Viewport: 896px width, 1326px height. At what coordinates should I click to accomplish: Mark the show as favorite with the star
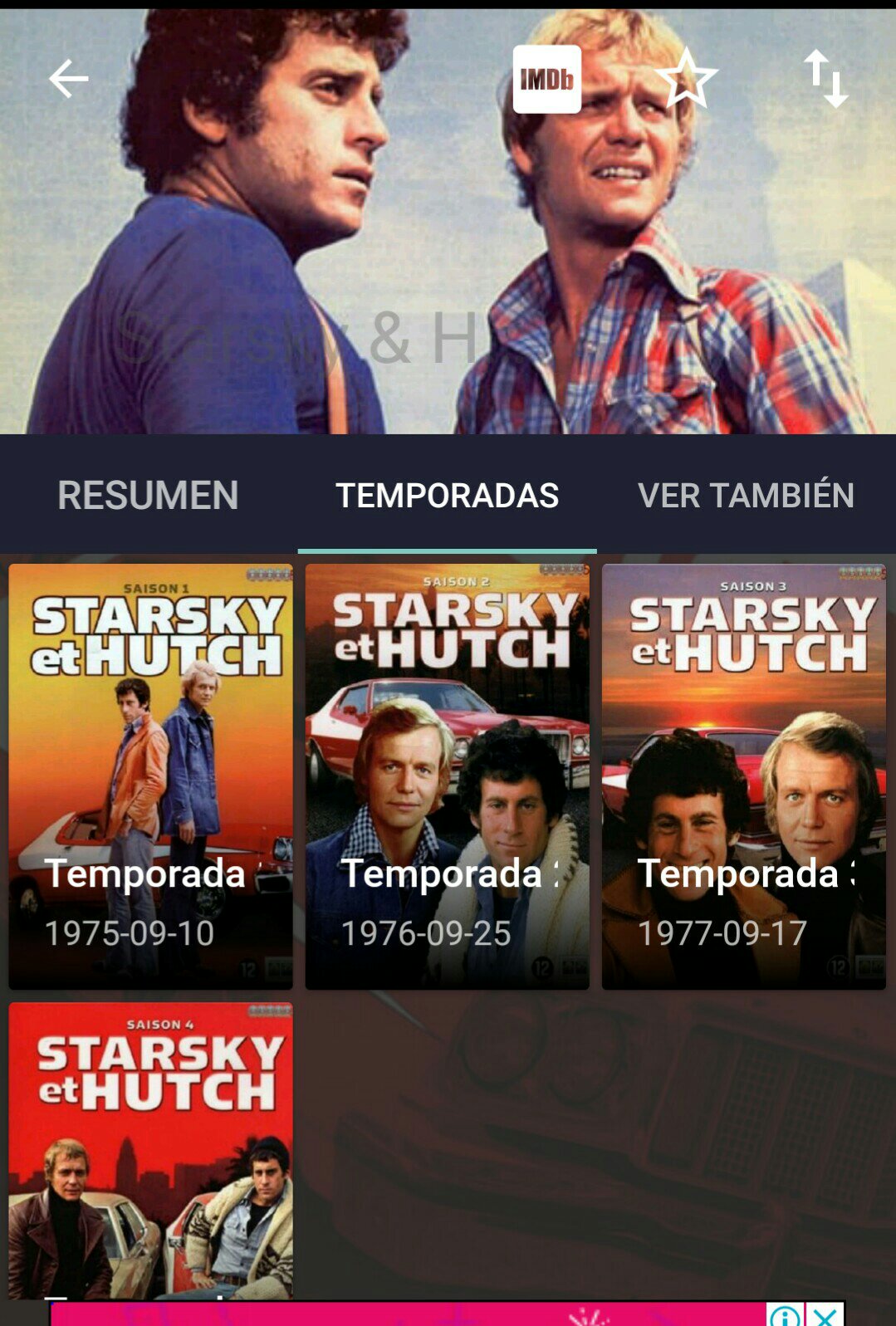pos(687,80)
